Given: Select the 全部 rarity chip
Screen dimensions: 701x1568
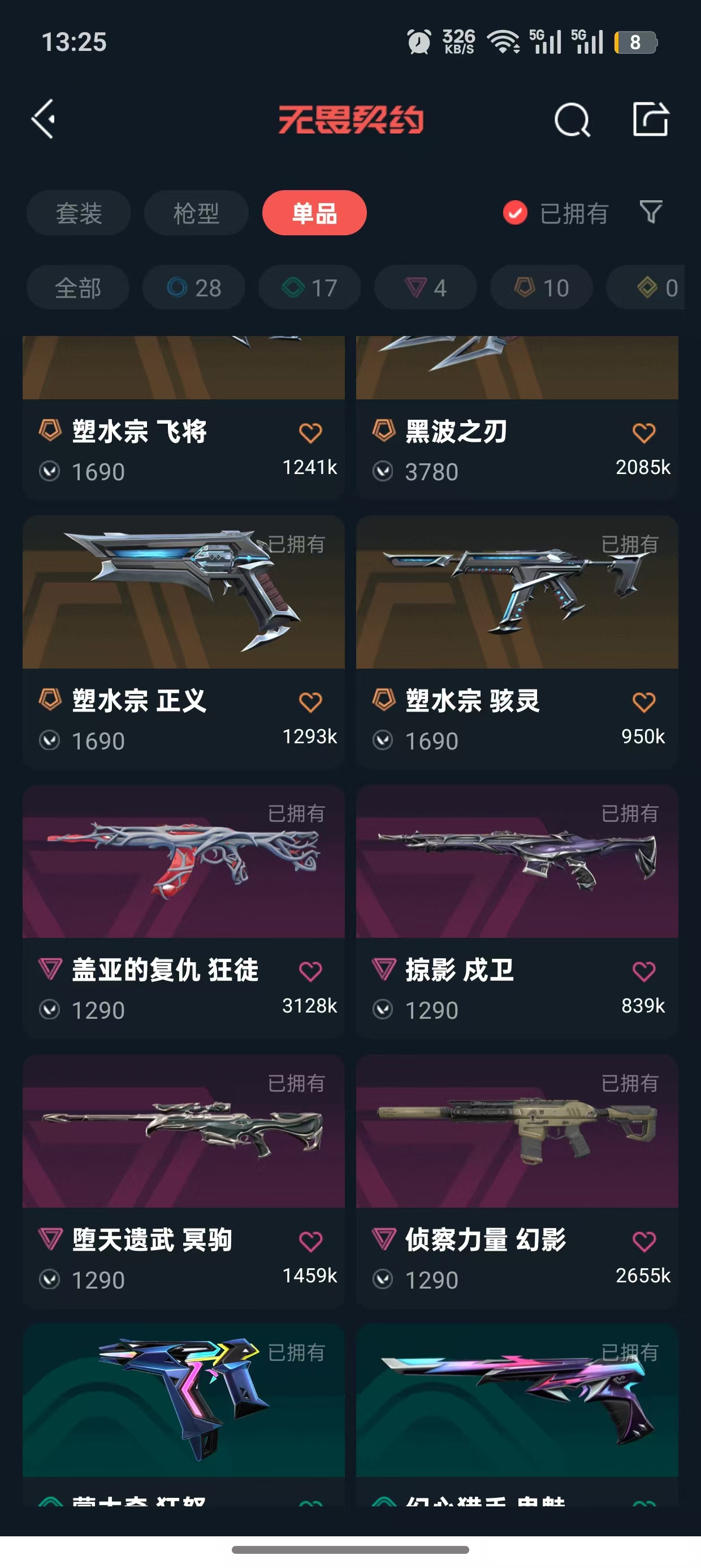Looking at the screenshot, I should coord(78,287).
